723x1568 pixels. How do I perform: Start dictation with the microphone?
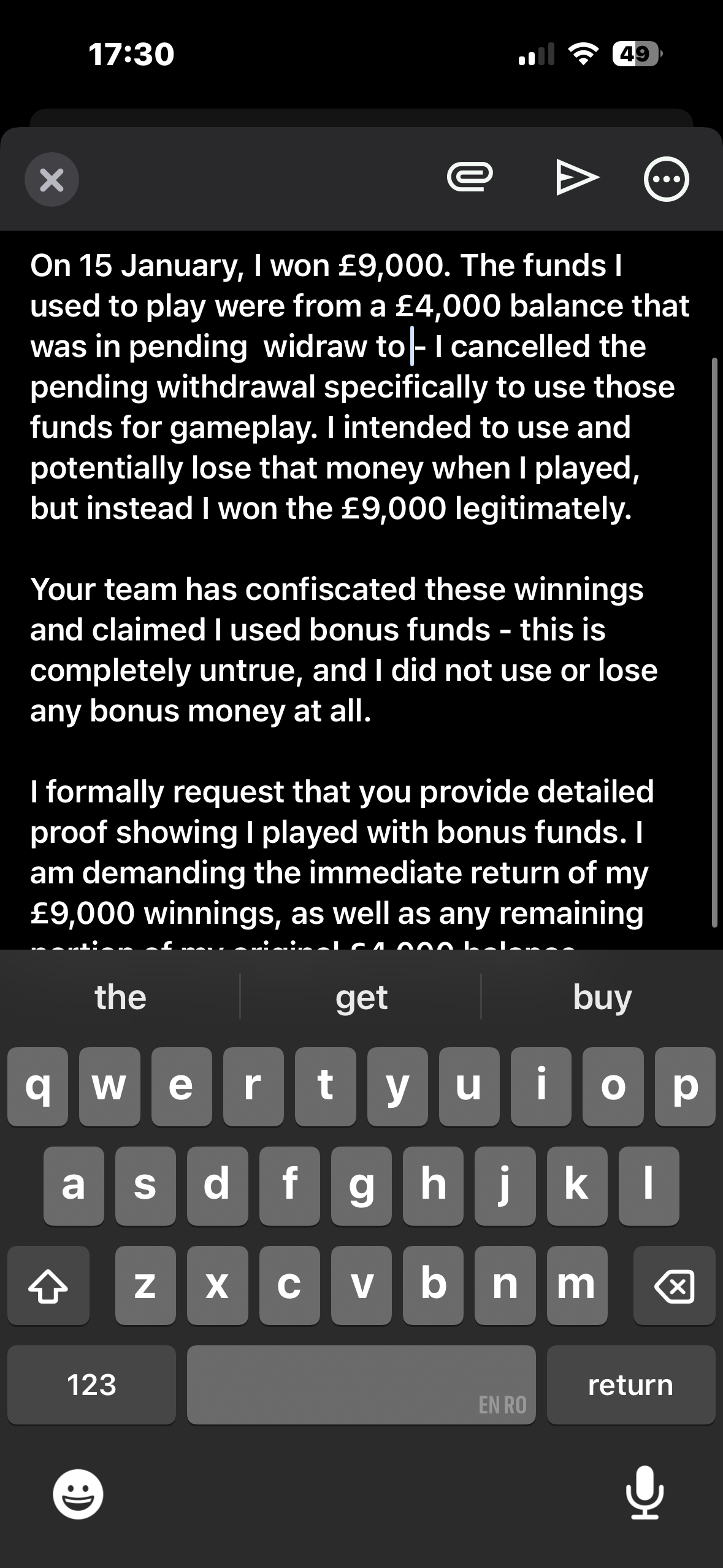pos(645,1493)
